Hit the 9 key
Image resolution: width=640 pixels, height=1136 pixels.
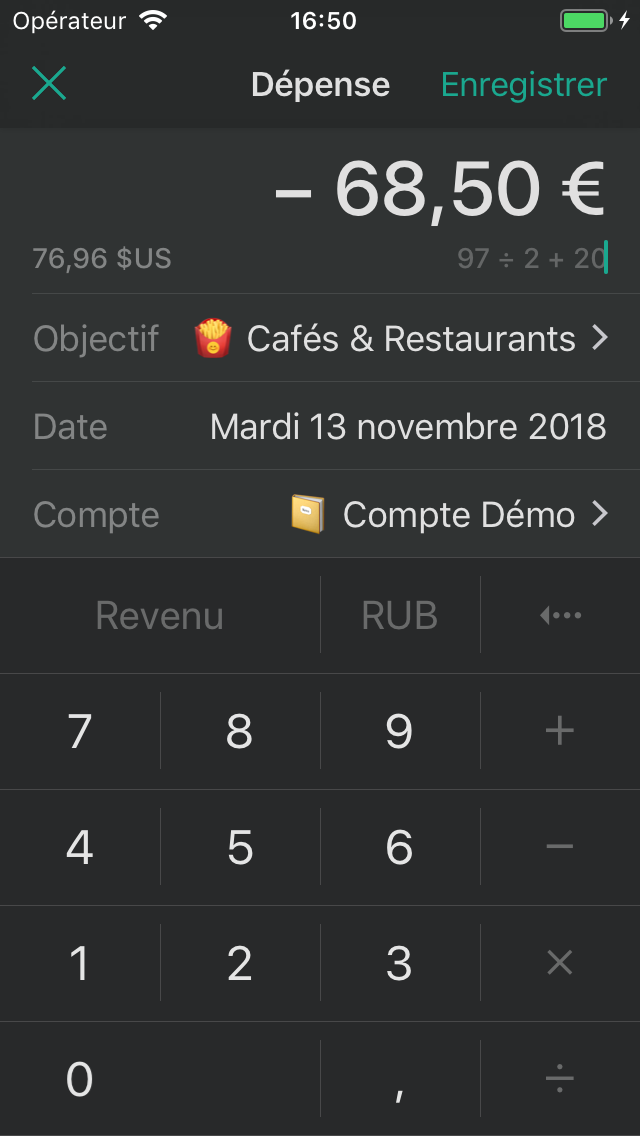(x=400, y=732)
